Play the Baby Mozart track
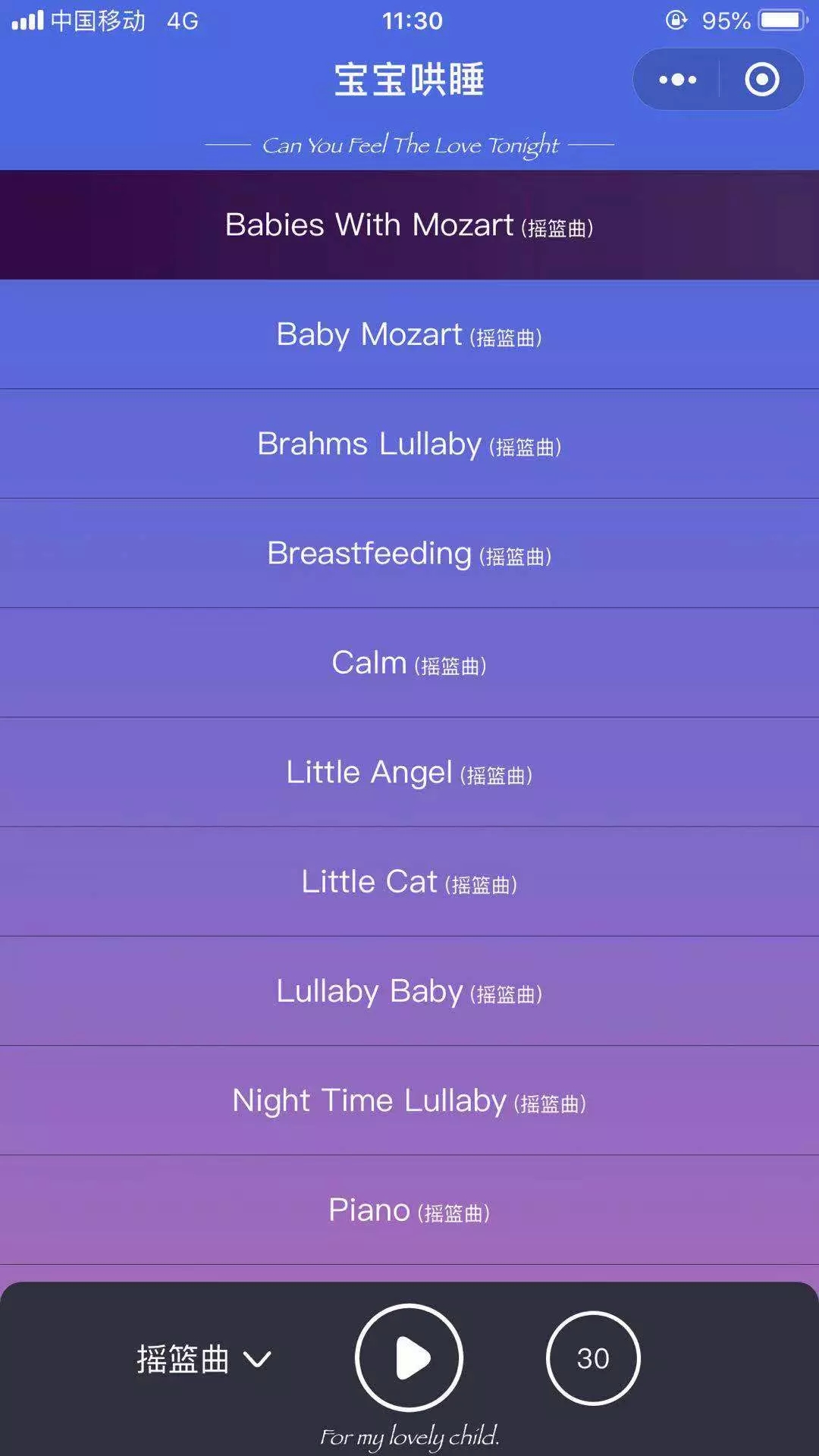Viewport: 819px width, 1456px height. coord(409,334)
